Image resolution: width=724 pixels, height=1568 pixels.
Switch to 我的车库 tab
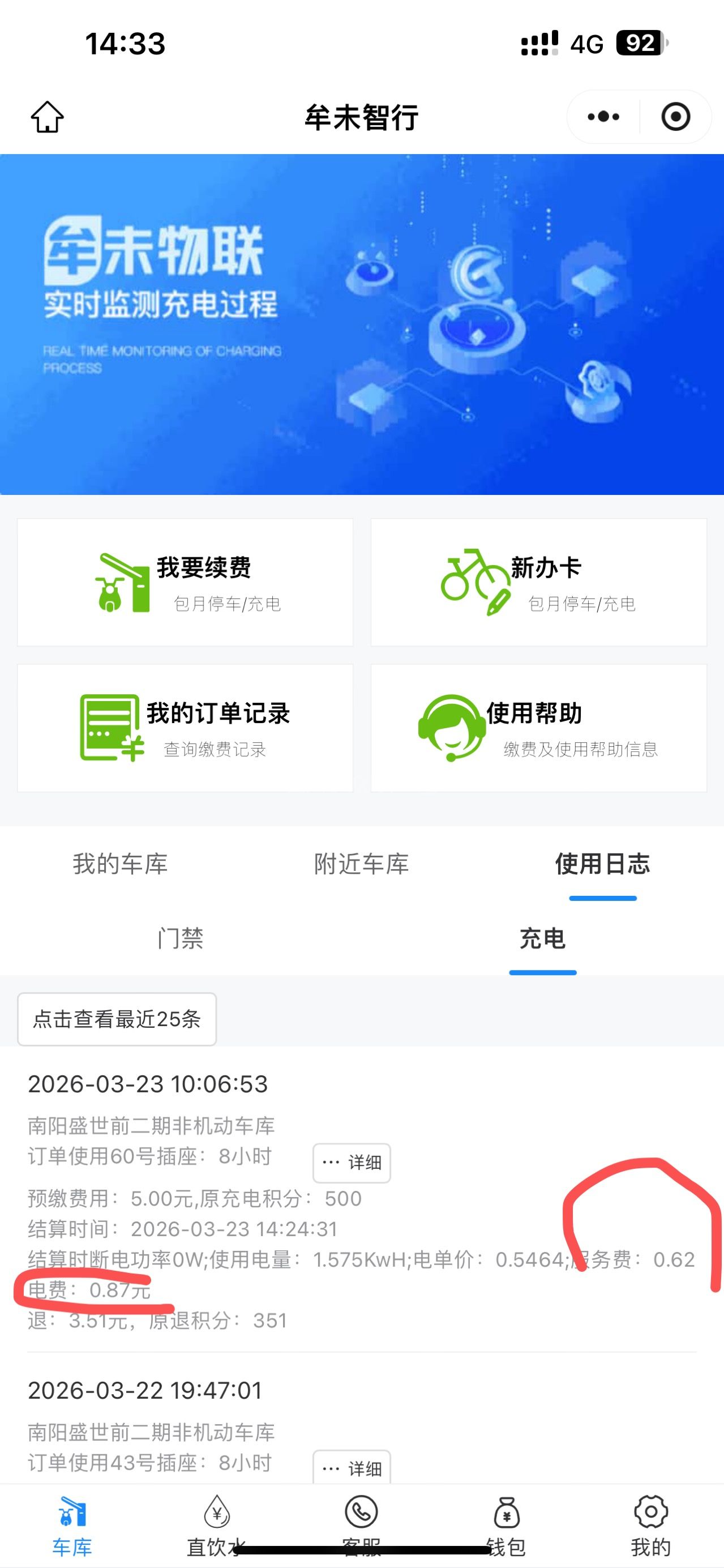[x=120, y=864]
